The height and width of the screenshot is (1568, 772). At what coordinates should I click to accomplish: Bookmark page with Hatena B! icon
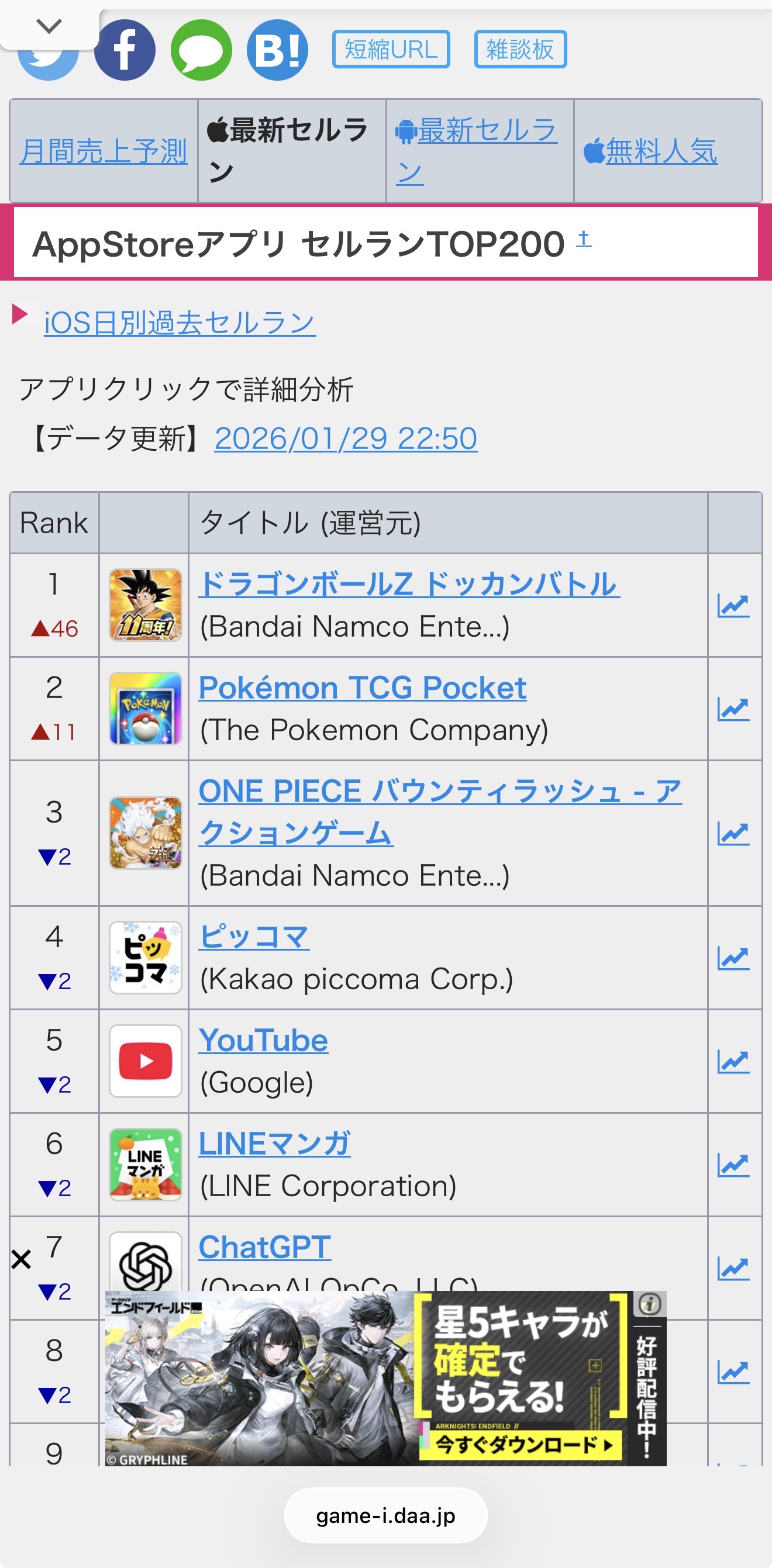point(277,50)
